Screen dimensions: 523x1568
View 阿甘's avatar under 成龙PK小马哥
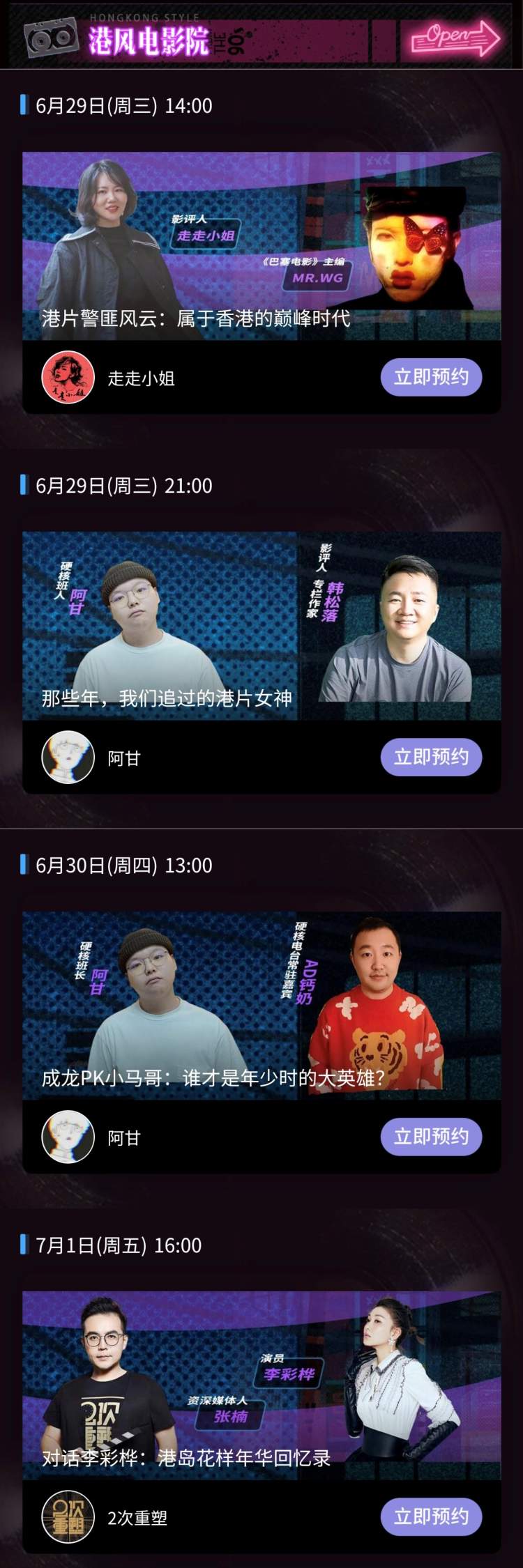[68, 1137]
